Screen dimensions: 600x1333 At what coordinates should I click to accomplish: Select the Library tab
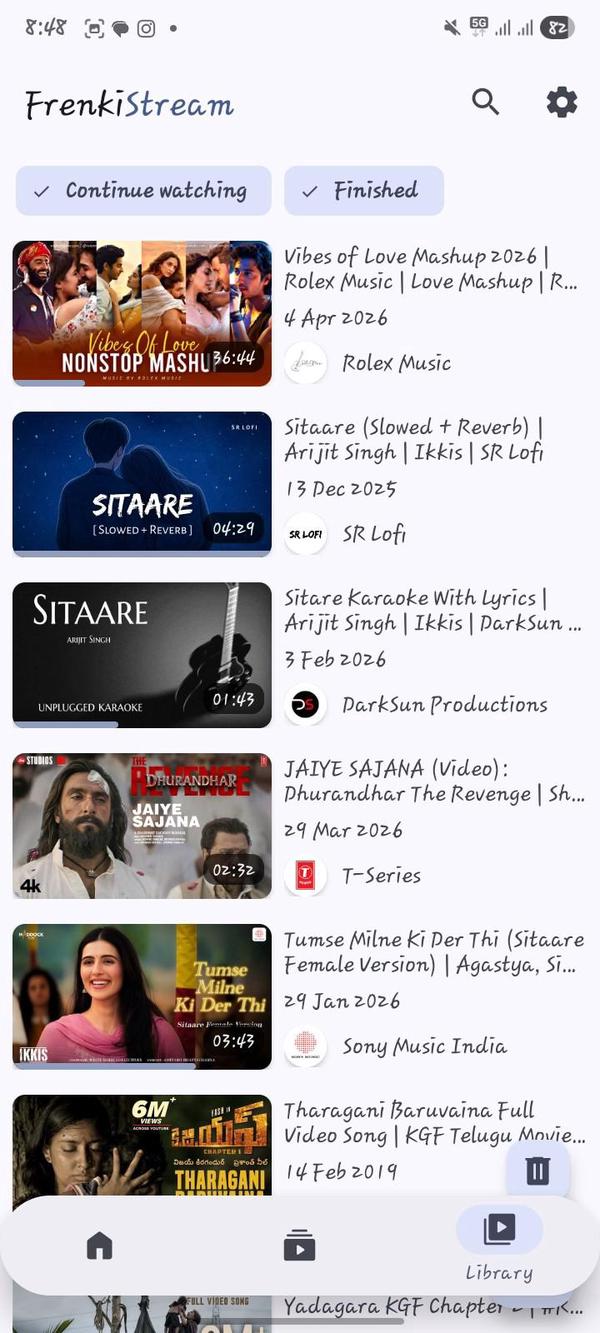coord(499,1243)
